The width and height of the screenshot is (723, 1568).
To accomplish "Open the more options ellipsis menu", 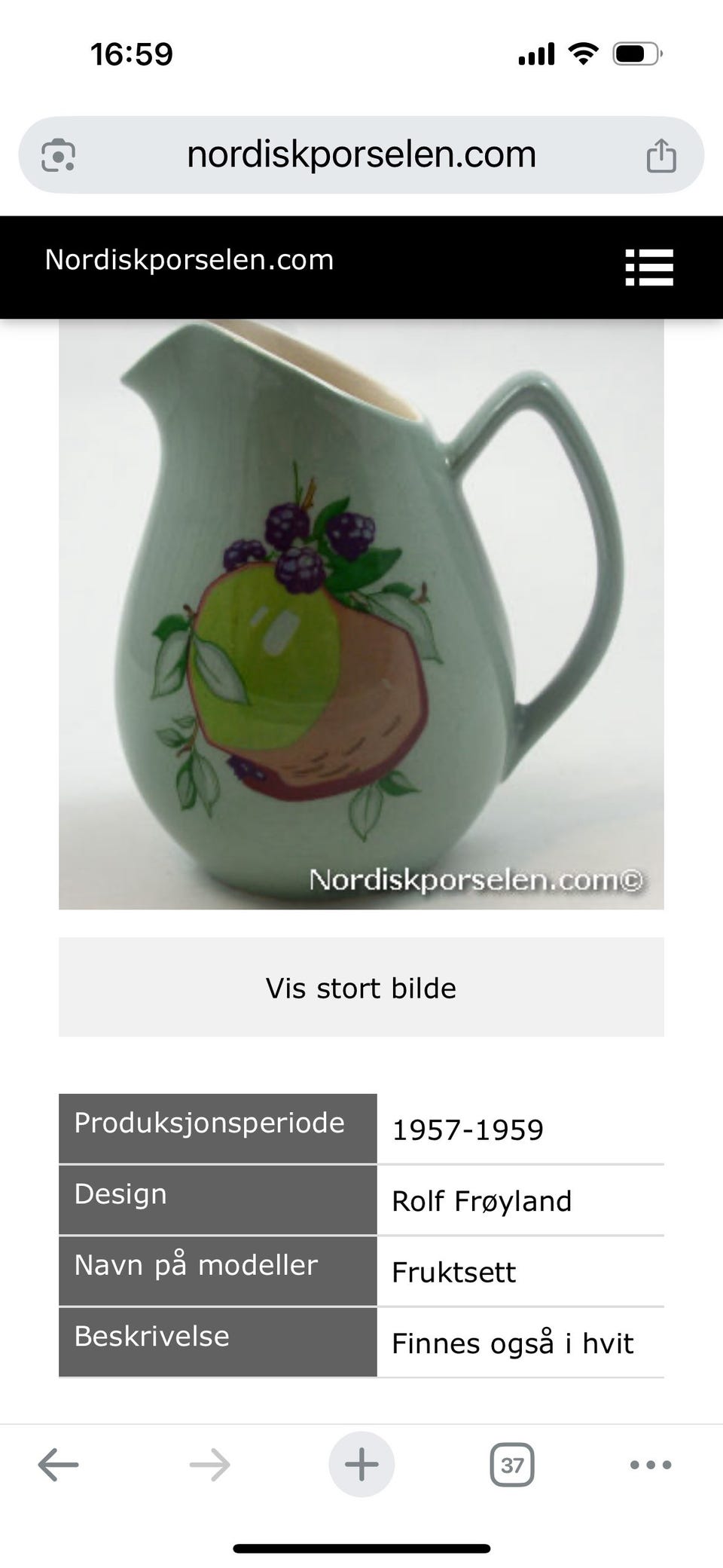I will (x=649, y=1464).
